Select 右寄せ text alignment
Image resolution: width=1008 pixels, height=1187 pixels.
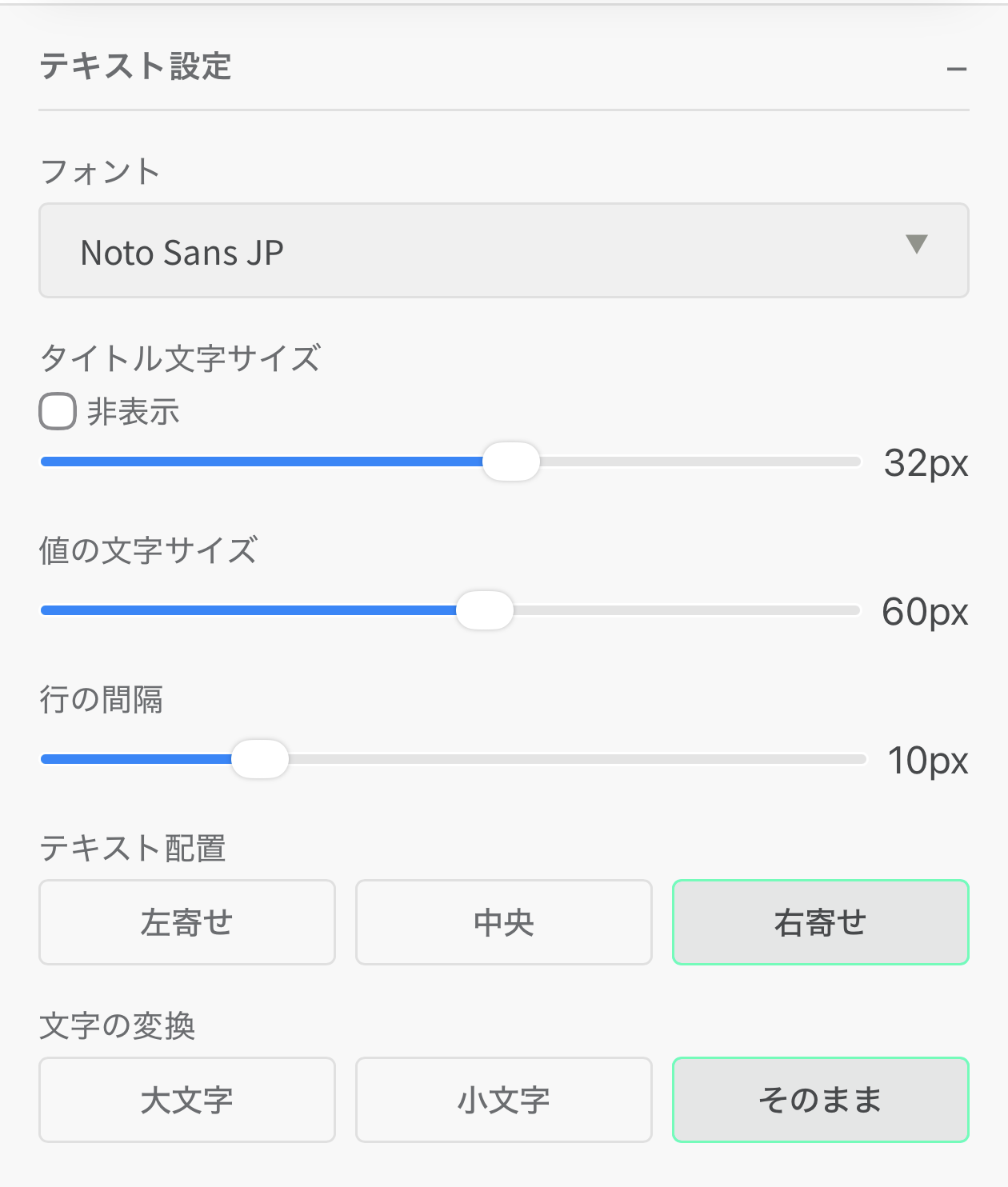tap(819, 921)
